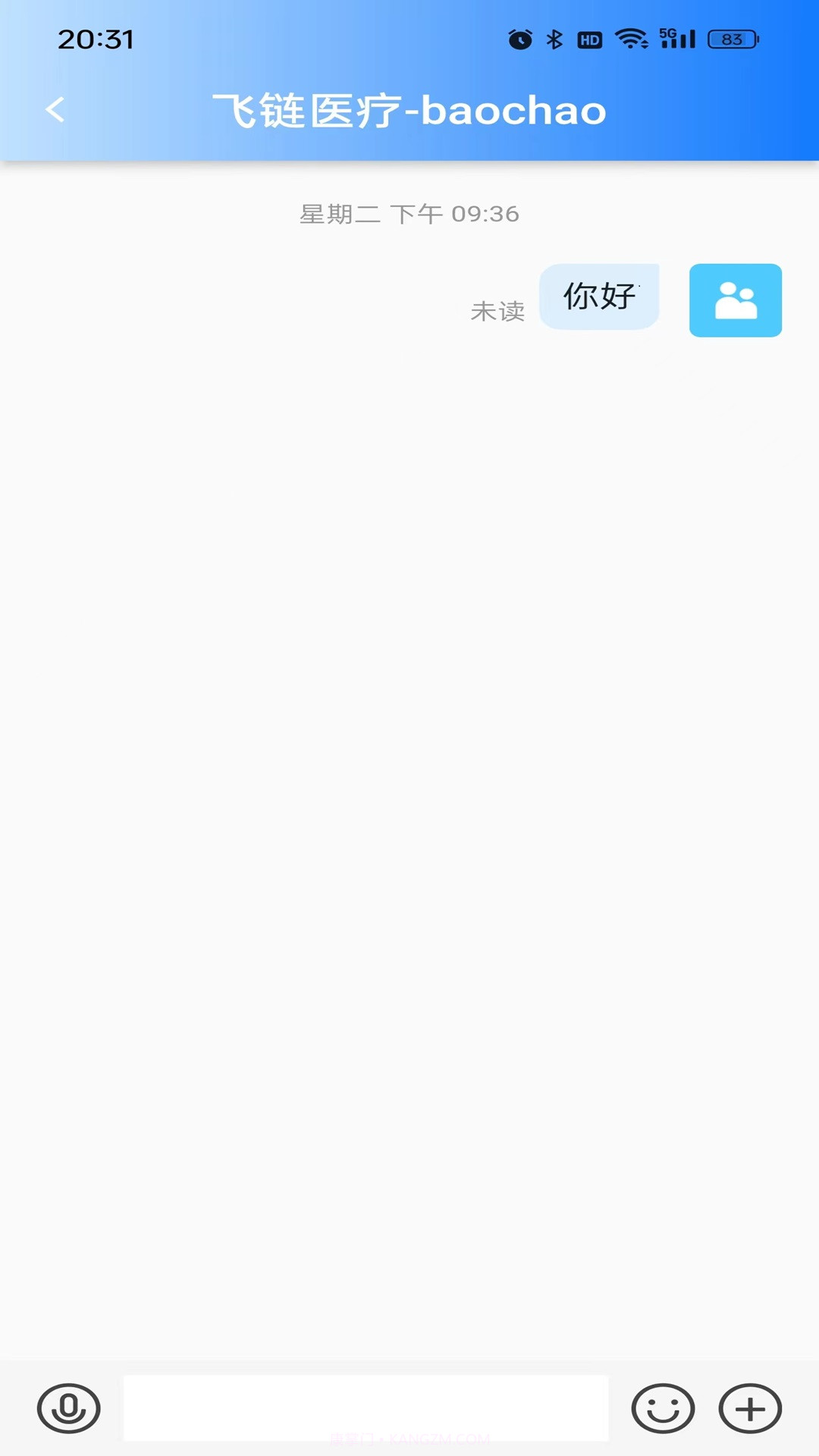This screenshot has height=1456, width=819.
Task: Focus the message text field
Action: click(x=366, y=1407)
